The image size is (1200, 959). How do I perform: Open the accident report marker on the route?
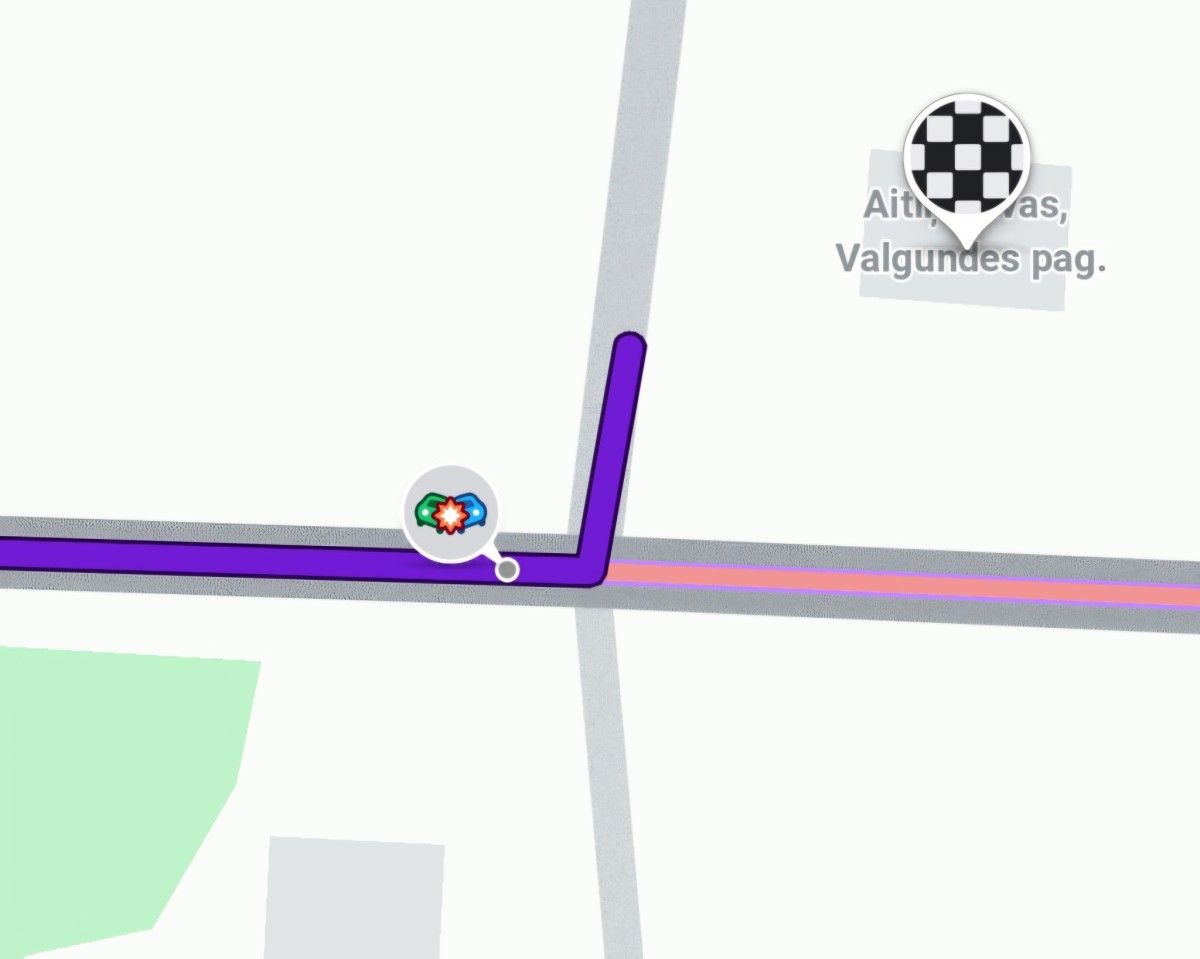pos(451,513)
